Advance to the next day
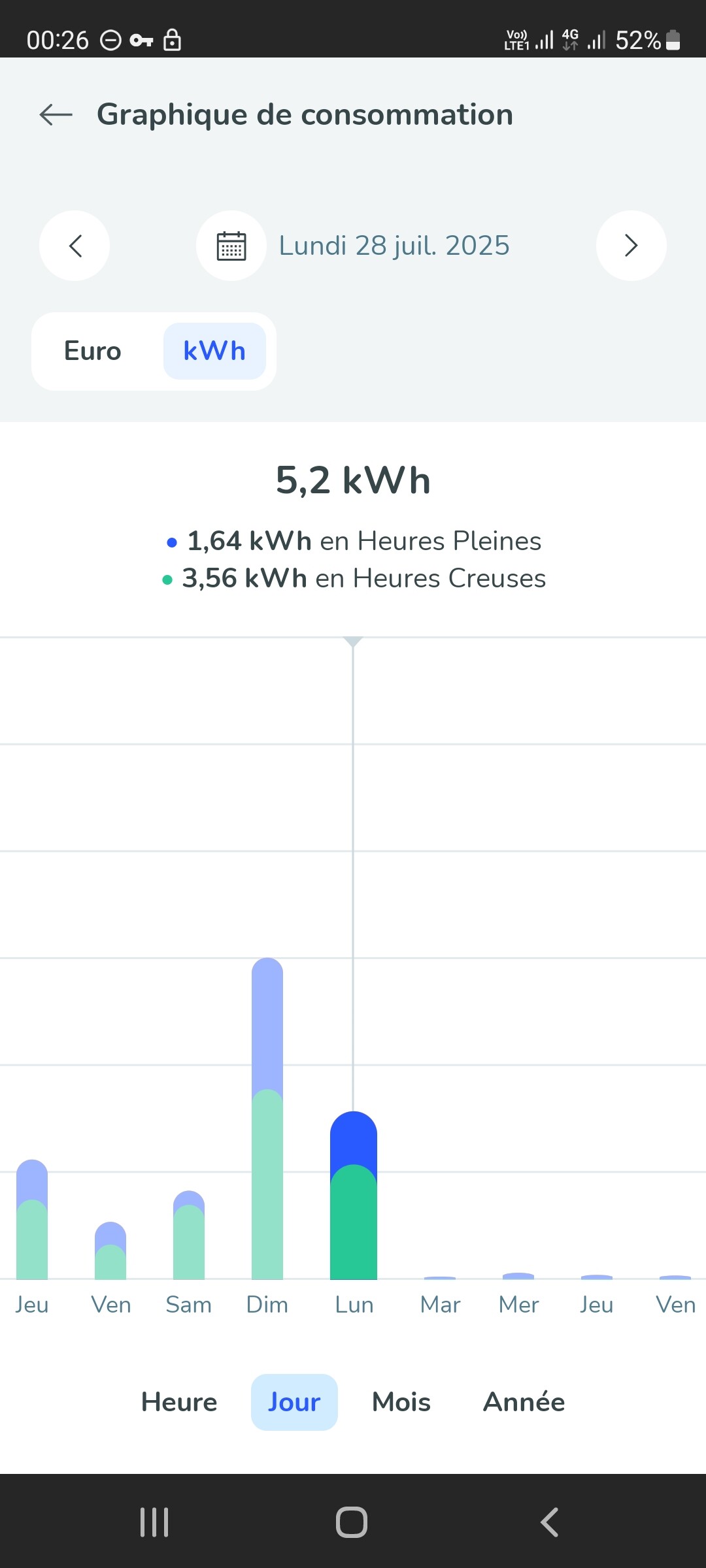The height and width of the screenshot is (1568, 706). pos(631,246)
